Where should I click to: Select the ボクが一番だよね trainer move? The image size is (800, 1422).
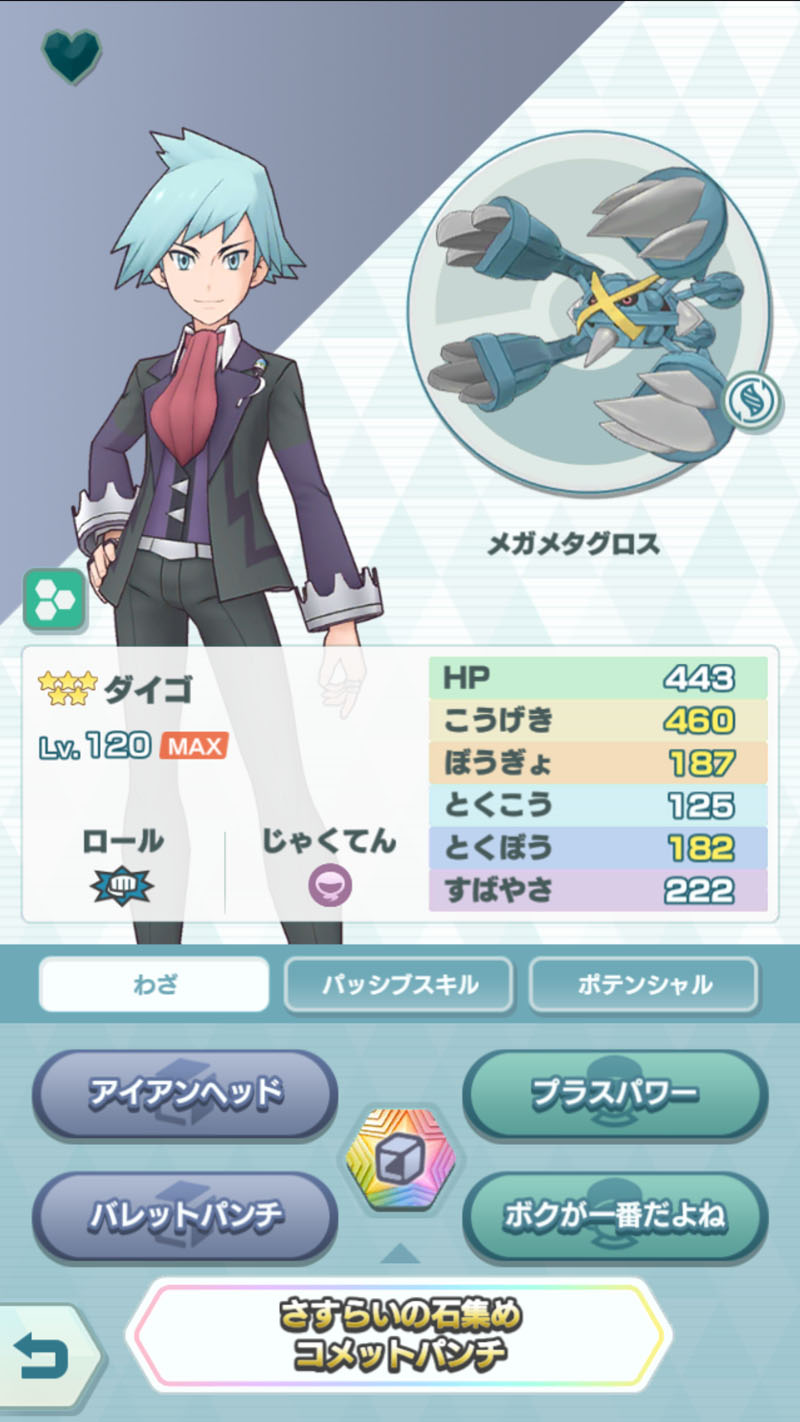point(614,1215)
